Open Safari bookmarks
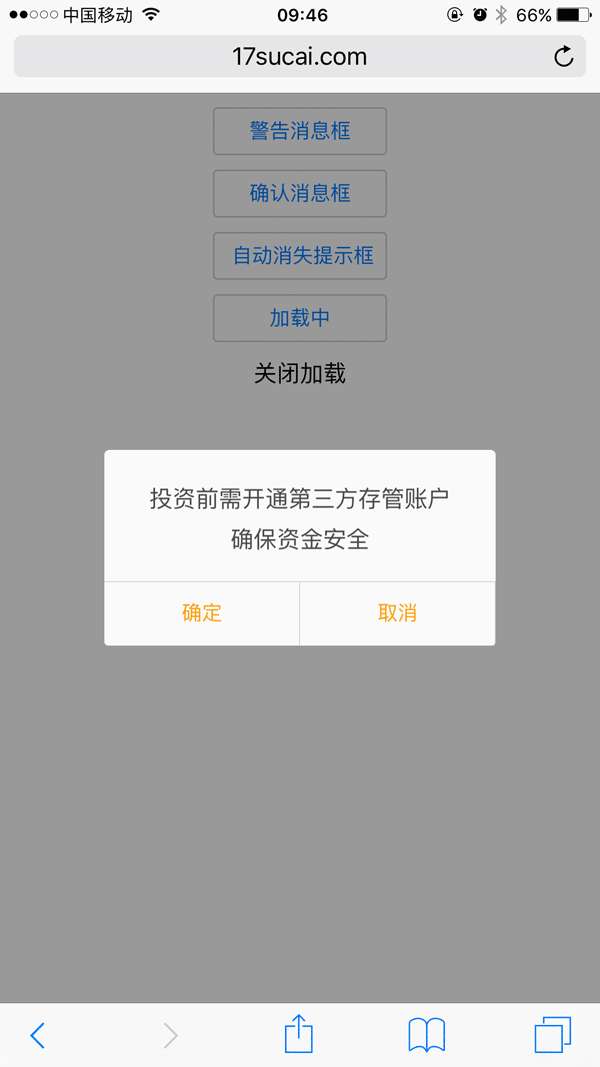 [x=426, y=1035]
